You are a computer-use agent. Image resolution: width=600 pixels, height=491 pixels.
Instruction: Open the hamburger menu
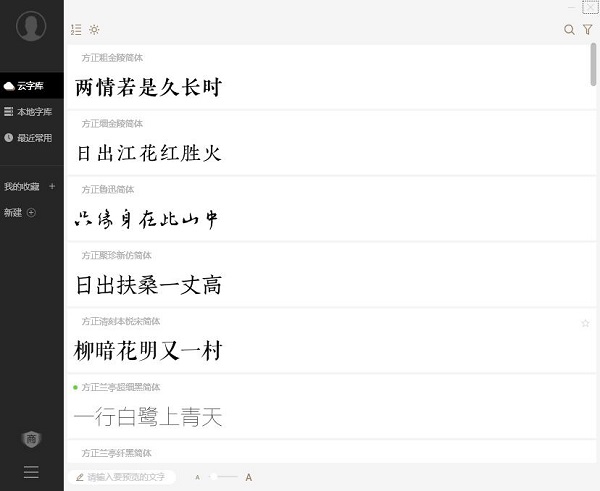31,472
